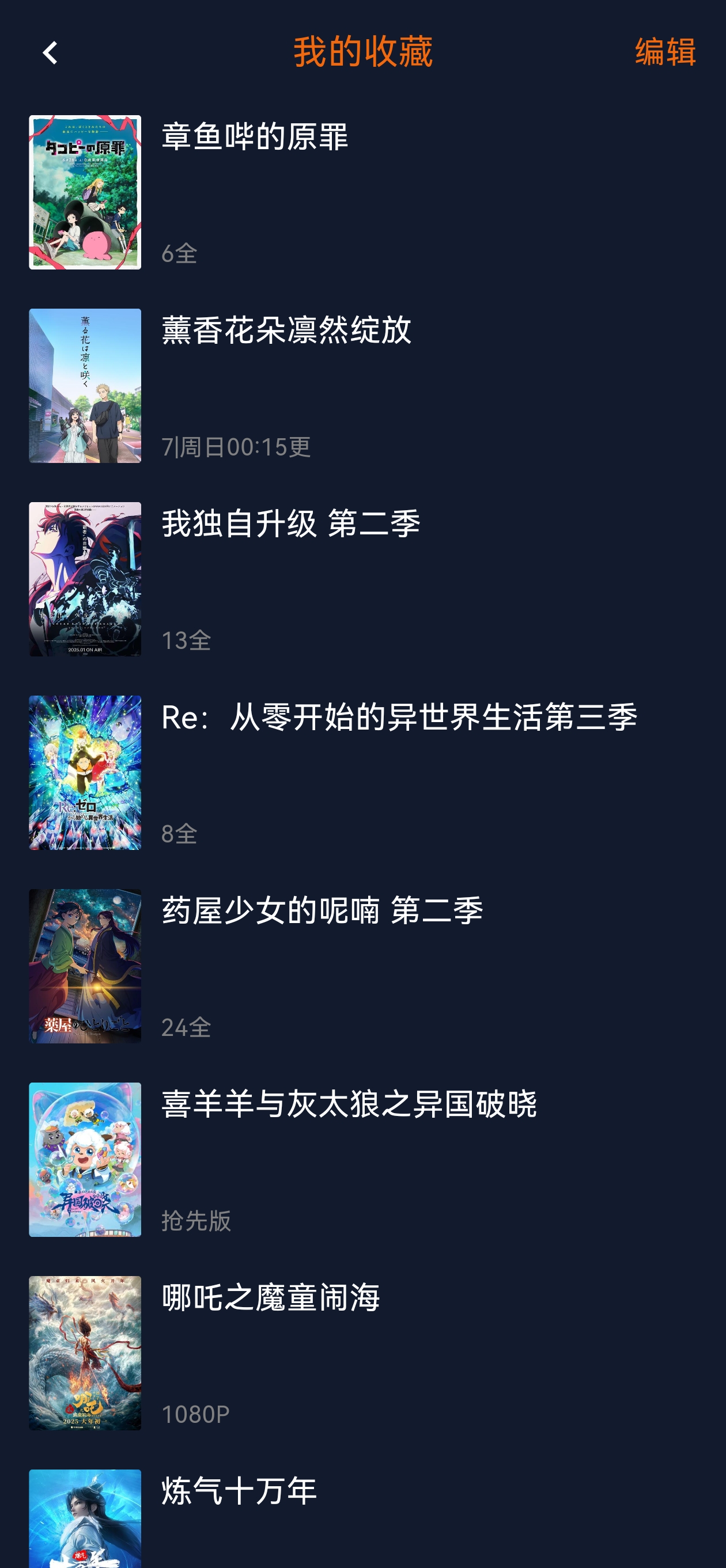This screenshot has height=1568, width=726.
Task: Open 薰香花朵凛然绽放 entry
Action: pyautogui.click(x=286, y=331)
